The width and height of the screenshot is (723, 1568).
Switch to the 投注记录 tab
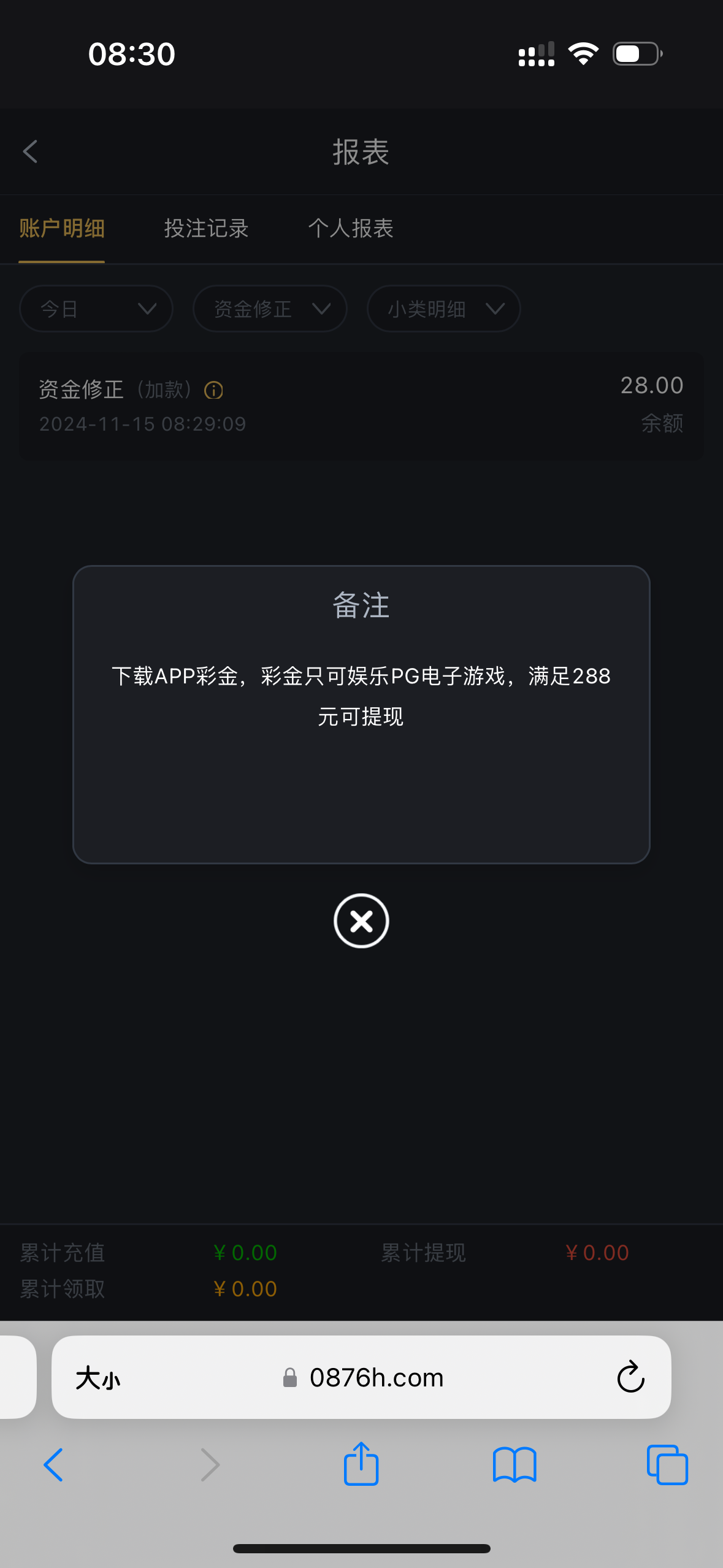coord(205,229)
